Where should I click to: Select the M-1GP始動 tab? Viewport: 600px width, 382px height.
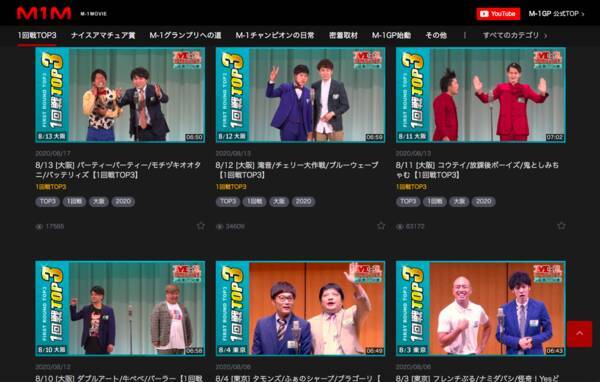(x=391, y=35)
